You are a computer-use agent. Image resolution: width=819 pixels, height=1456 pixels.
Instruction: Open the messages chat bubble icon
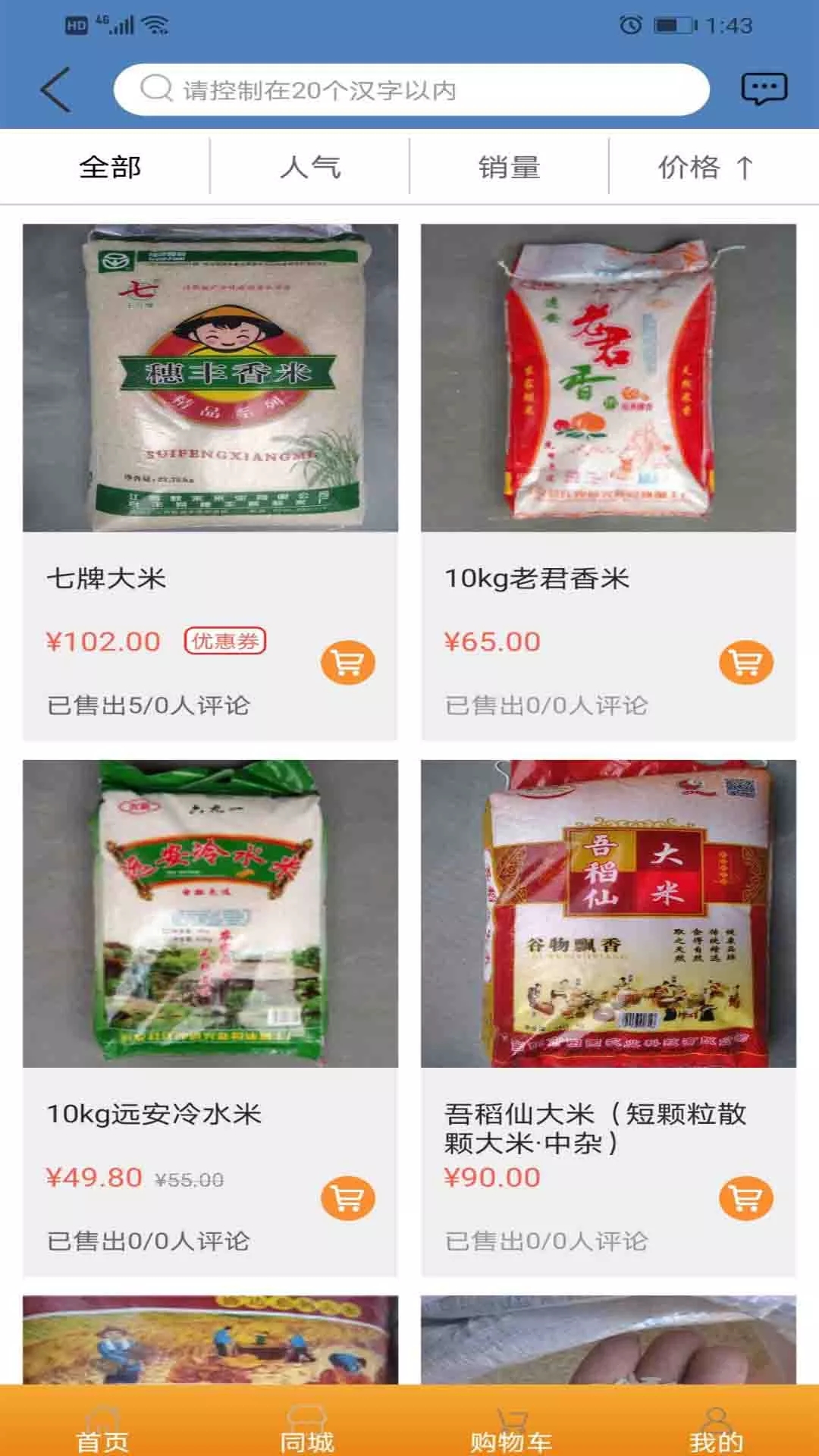[764, 89]
